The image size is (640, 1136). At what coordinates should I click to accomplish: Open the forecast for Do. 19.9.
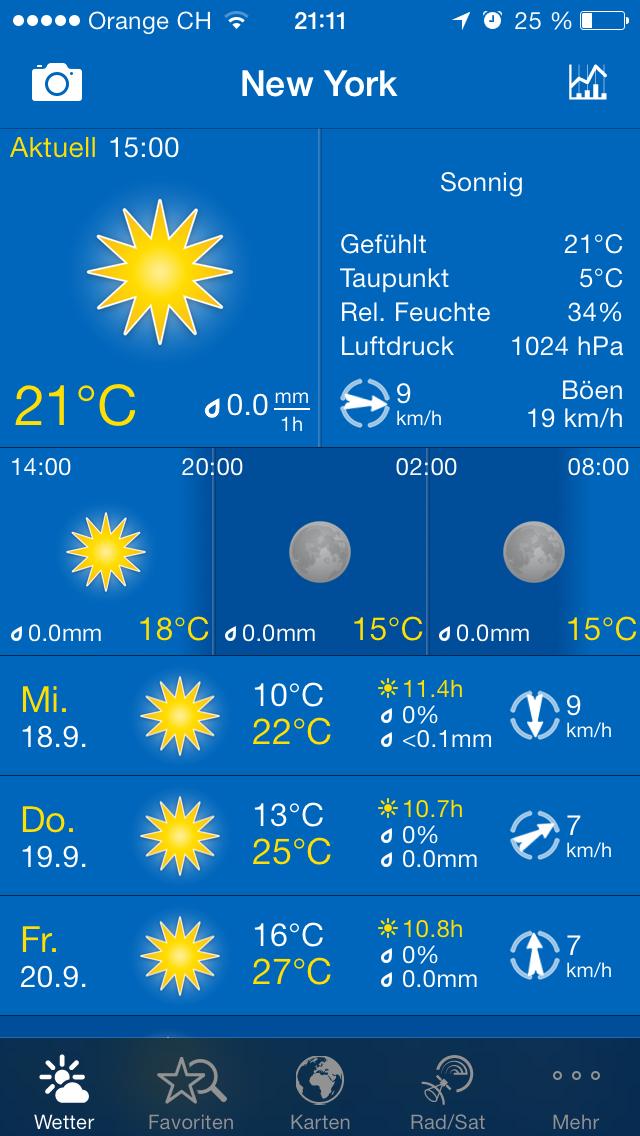click(320, 836)
